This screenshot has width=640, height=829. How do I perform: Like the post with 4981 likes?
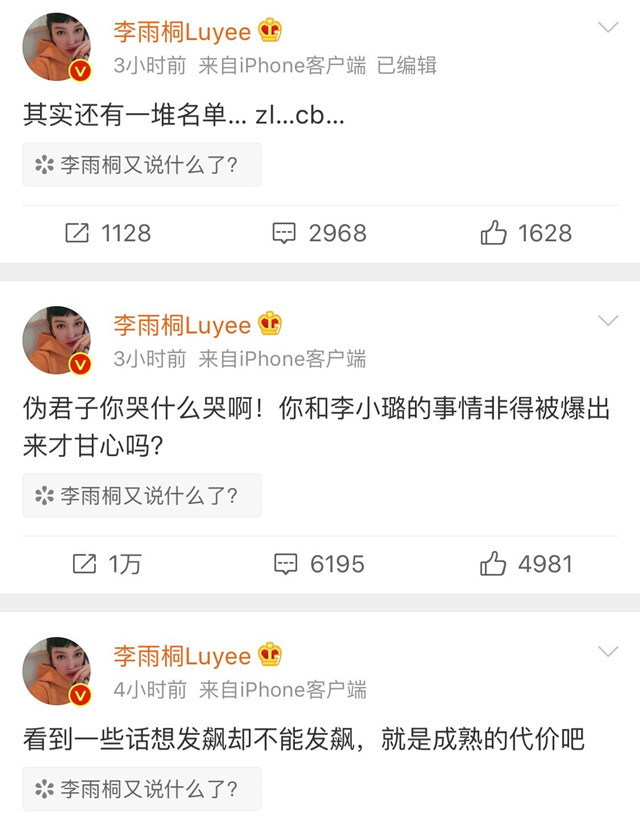pyautogui.click(x=526, y=564)
